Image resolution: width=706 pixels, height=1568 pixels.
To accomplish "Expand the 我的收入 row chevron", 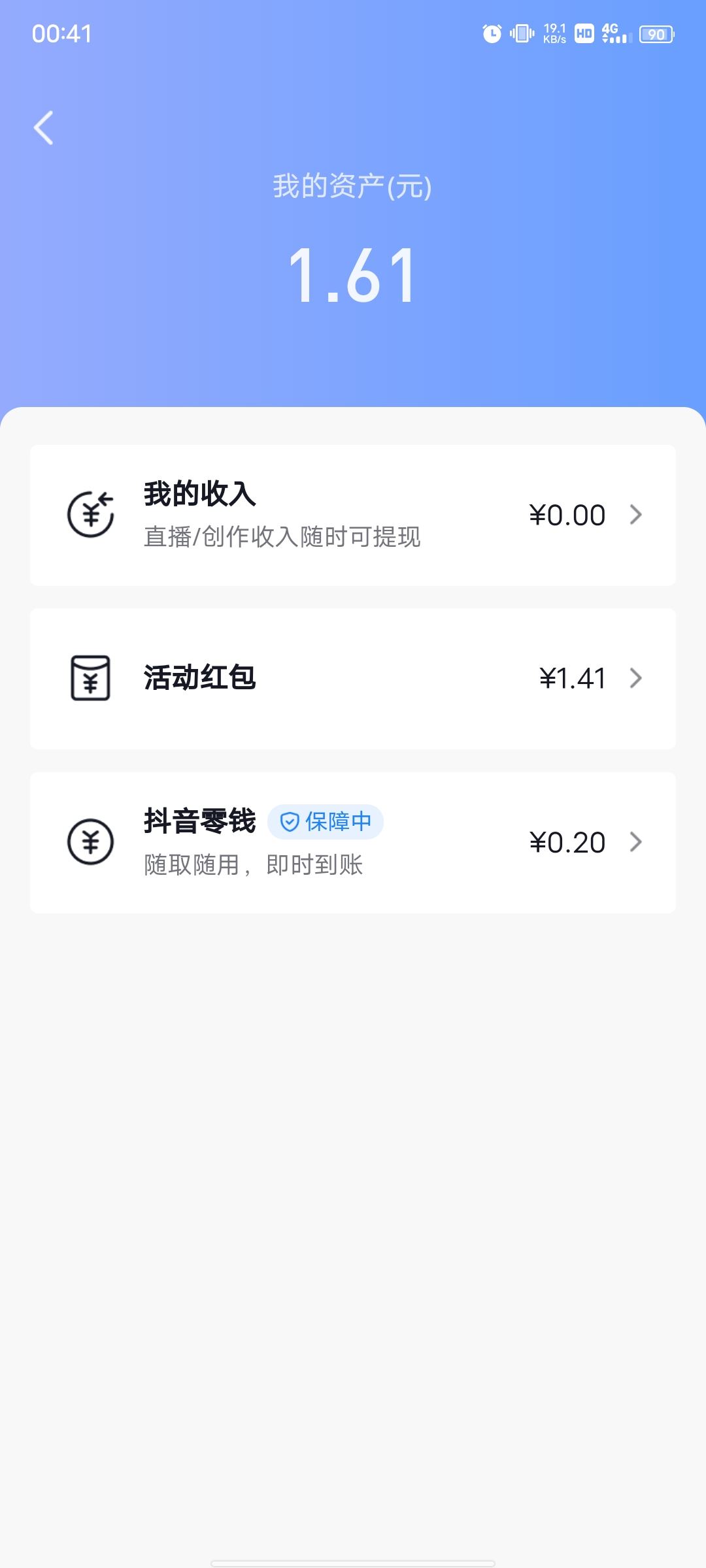I will [x=635, y=515].
